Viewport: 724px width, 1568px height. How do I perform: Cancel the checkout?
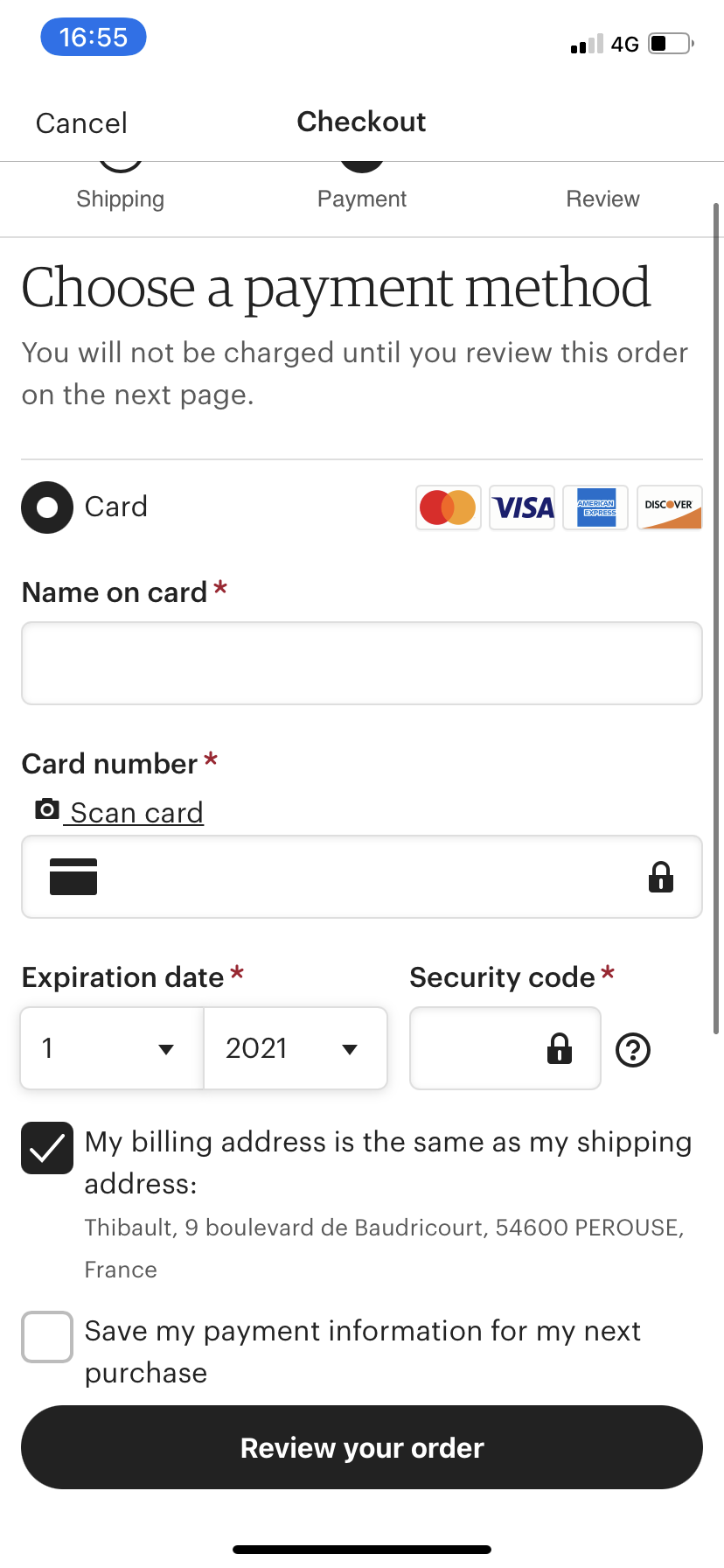pyautogui.click(x=81, y=122)
